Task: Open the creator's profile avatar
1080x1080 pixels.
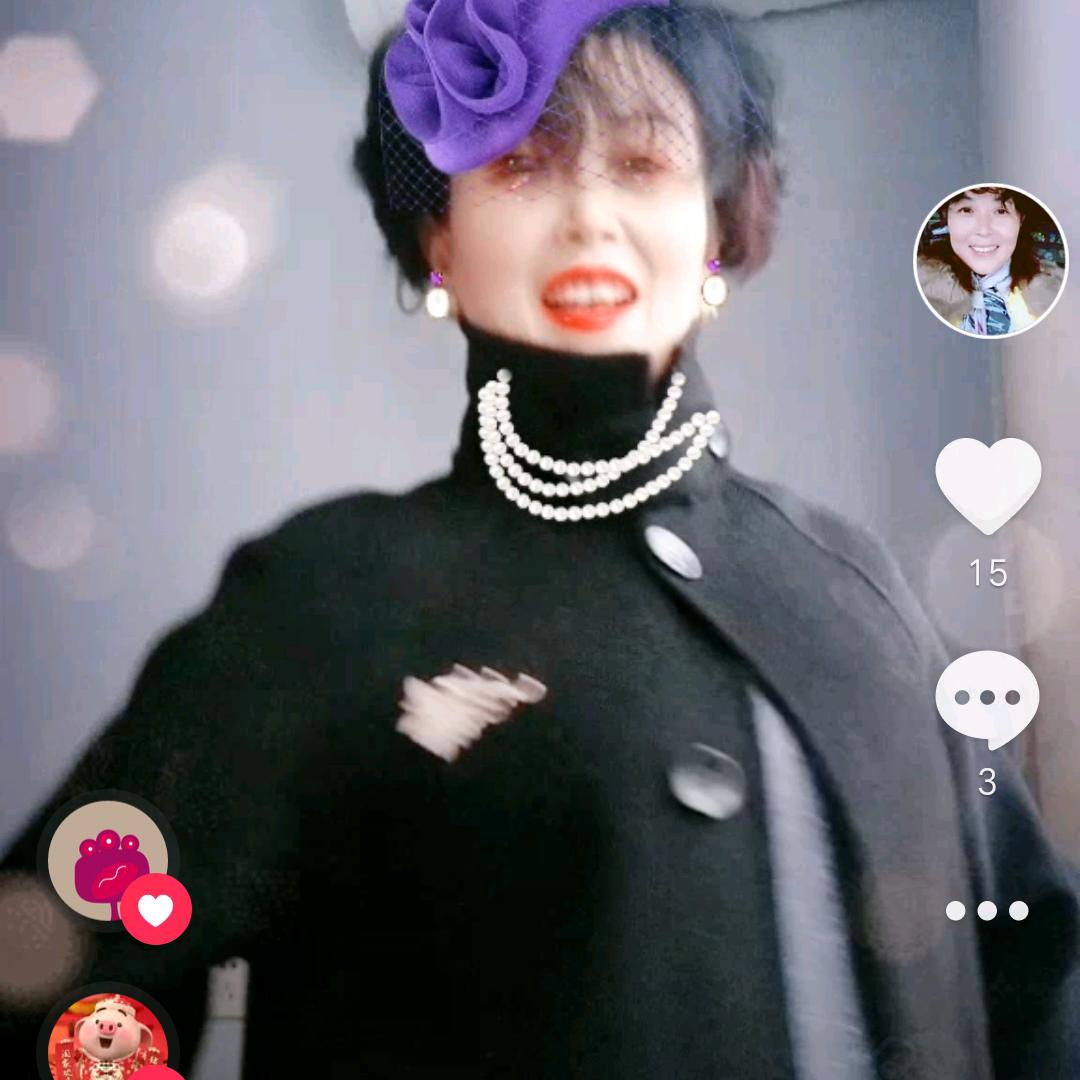Action: [x=991, y=260]
